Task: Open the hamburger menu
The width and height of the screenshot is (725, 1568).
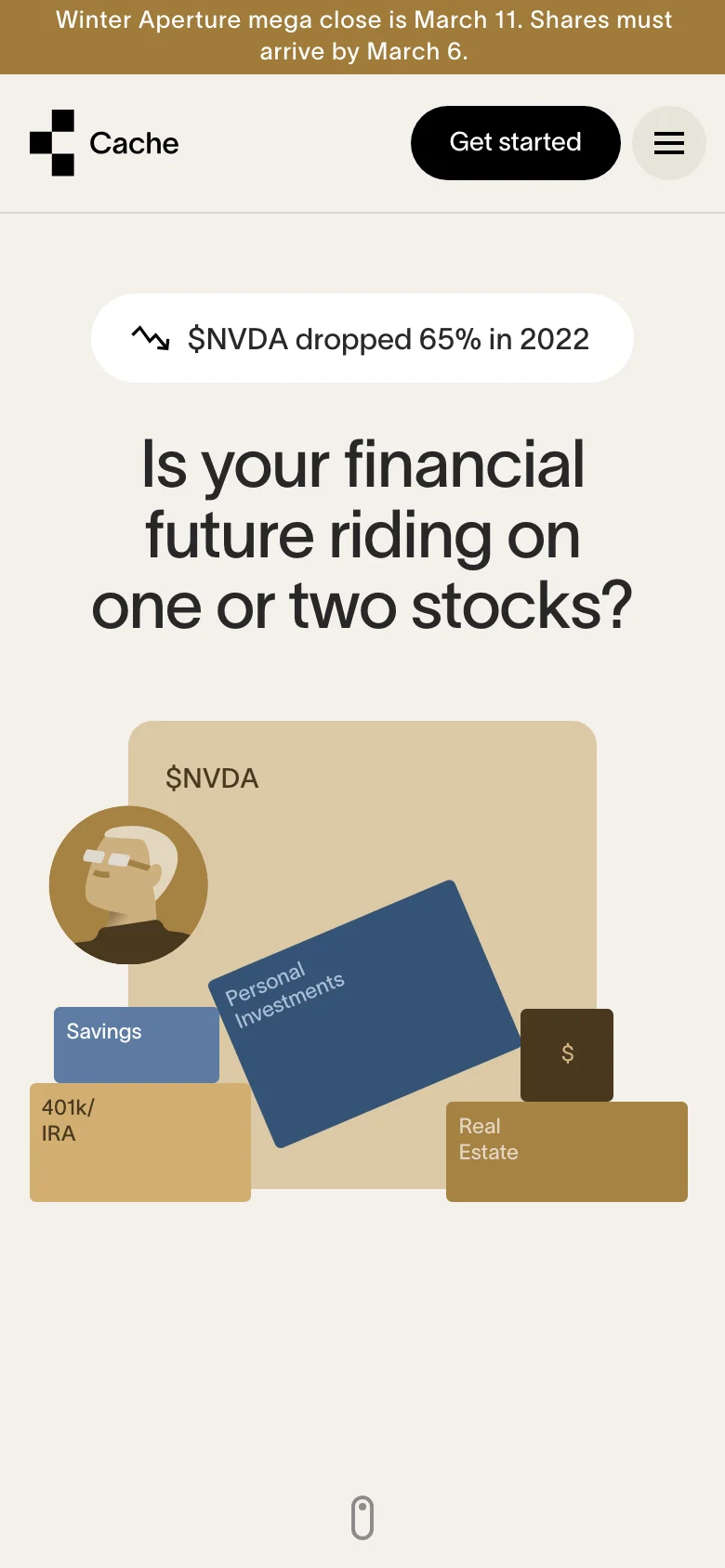Action: coord(668,143)
